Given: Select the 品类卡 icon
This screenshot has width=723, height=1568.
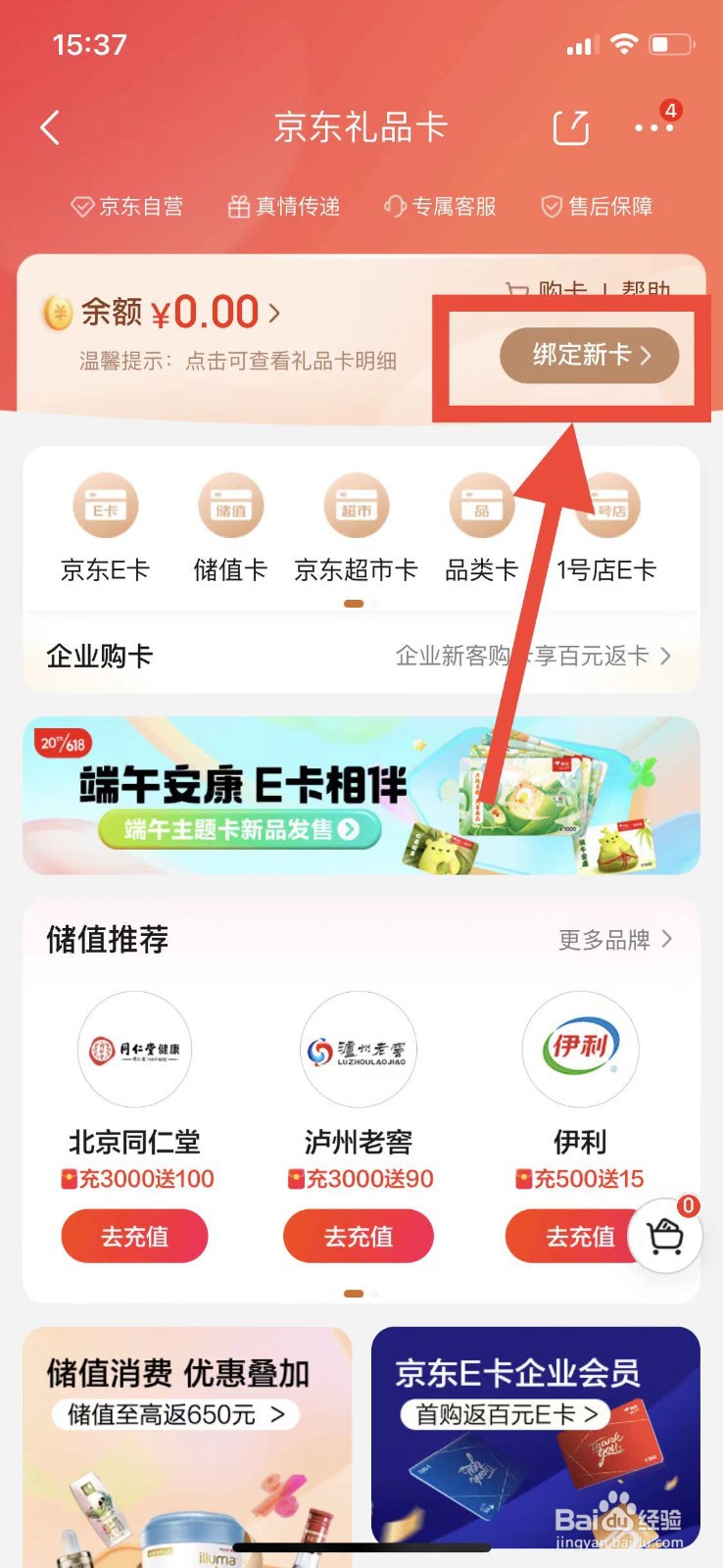Looking at the screenshot, I should point(481,506).
